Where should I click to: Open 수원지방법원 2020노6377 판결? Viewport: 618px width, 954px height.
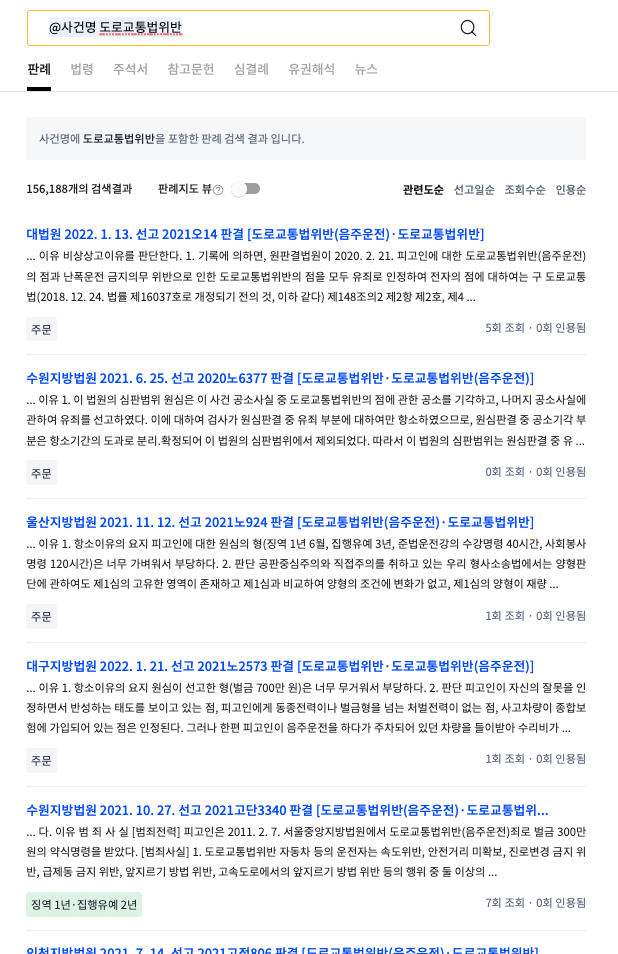pos(280,378)
